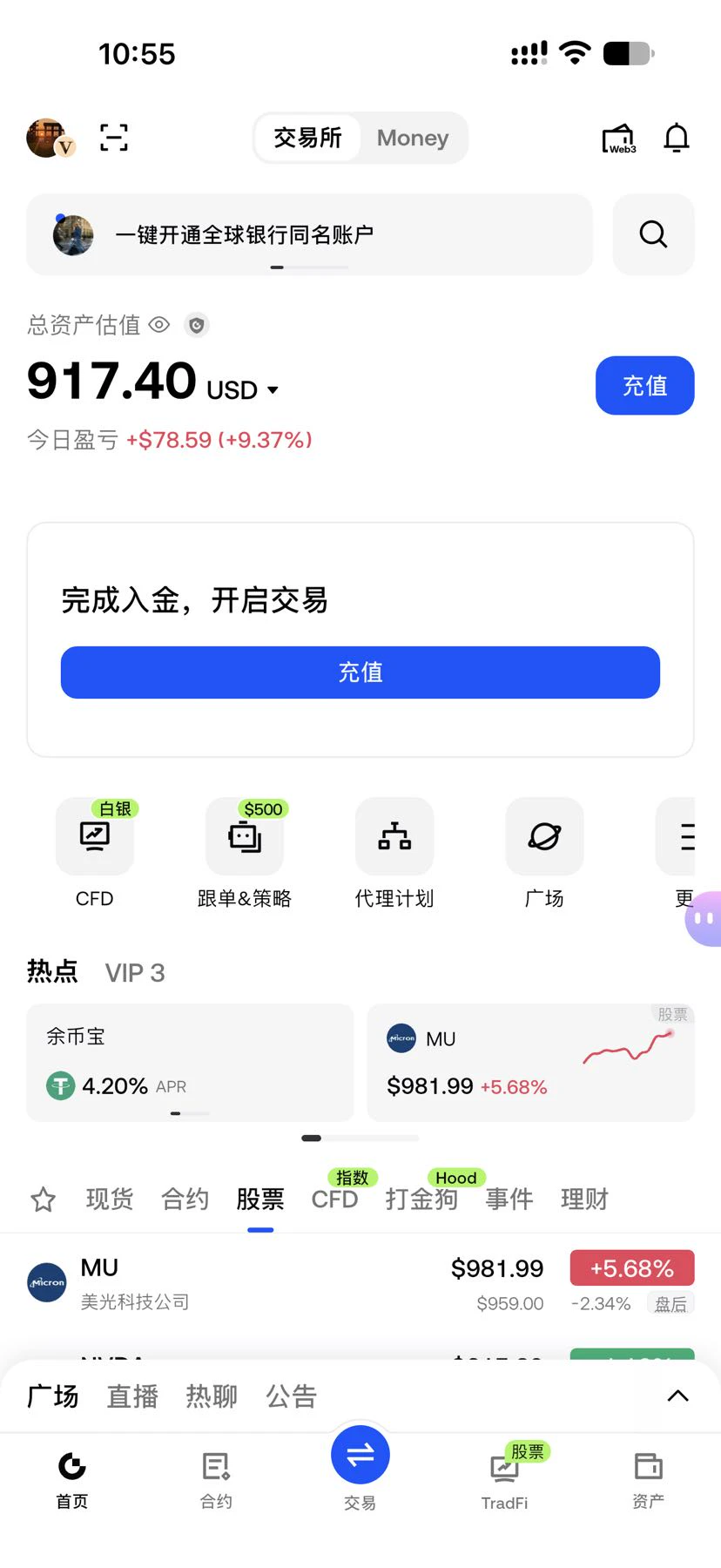Image resolution: width=721 pixels, height=1568 pixels.
Task: Open the QR scan icon
Action: click(114, 138)
